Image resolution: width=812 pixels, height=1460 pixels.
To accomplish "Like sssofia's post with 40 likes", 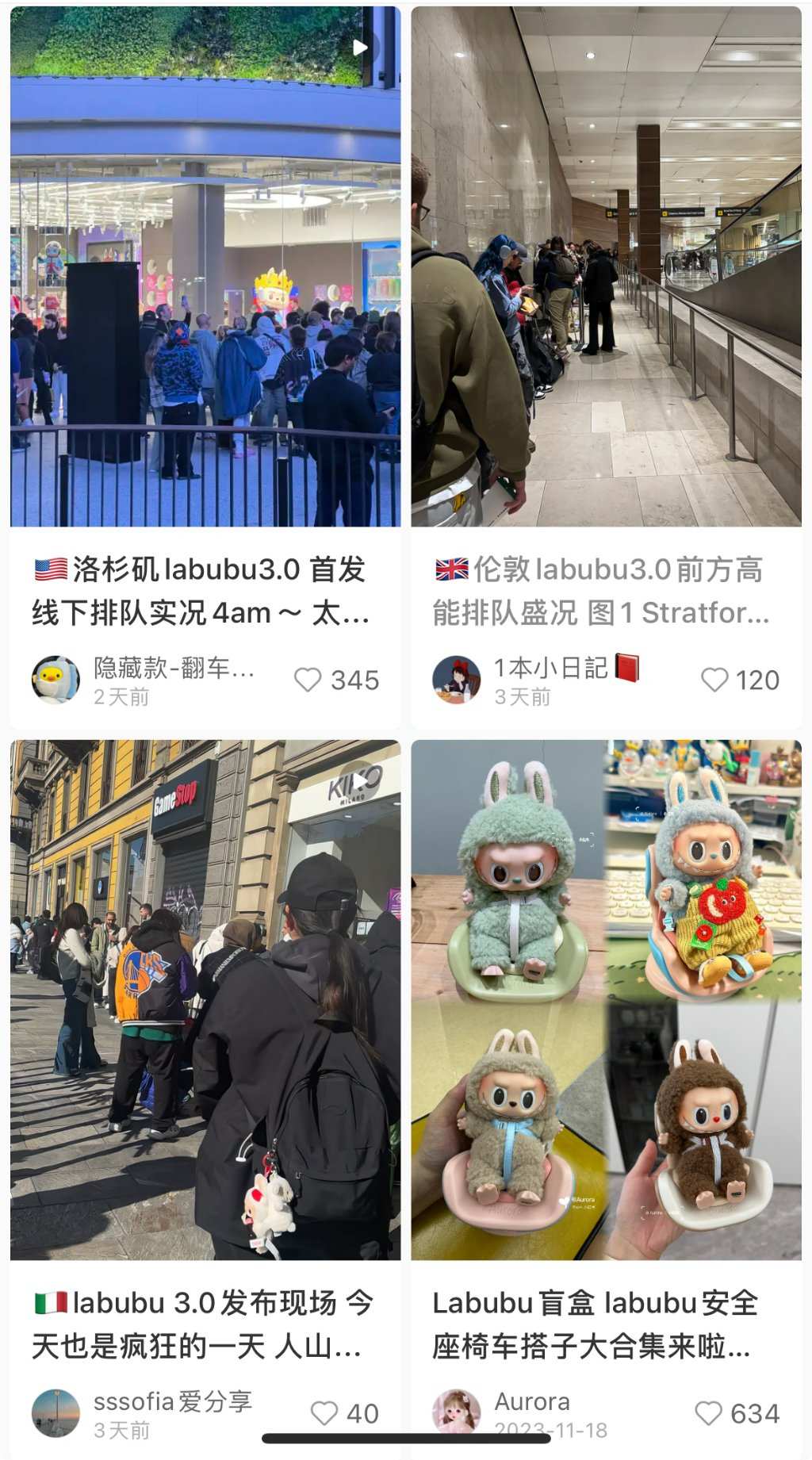I will 324,1413.
